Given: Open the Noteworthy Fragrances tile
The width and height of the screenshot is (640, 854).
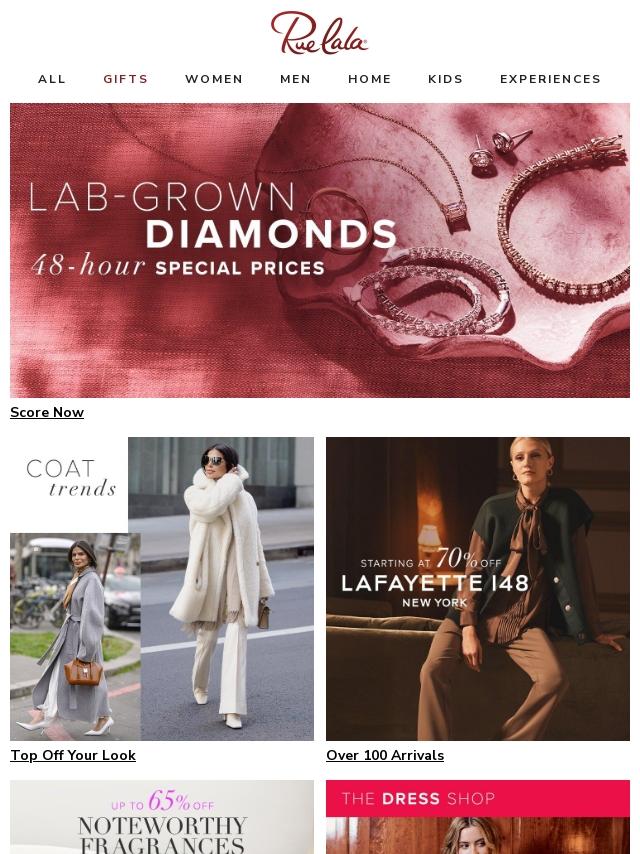Looking at the screenshot, I should pos(162,818).
